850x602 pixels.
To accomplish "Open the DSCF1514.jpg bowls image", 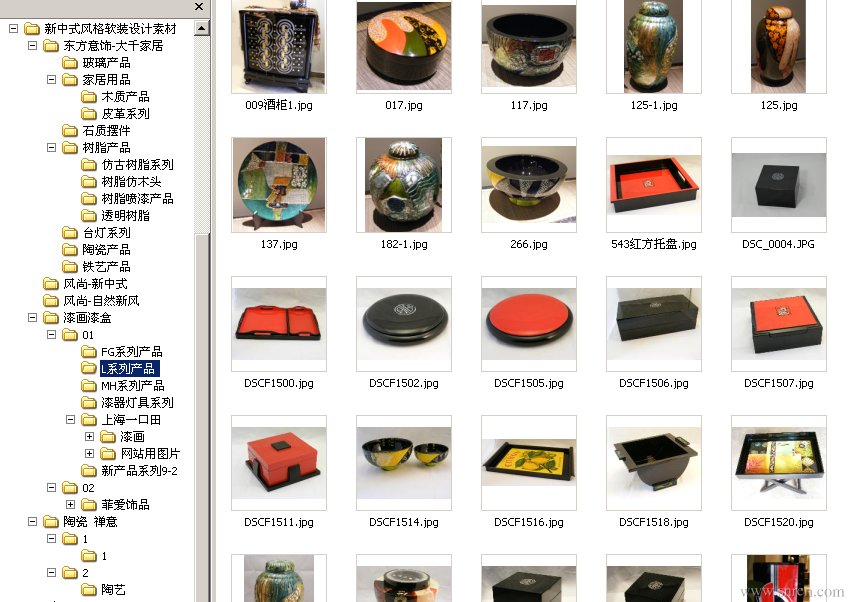I will tap(403, 463).
